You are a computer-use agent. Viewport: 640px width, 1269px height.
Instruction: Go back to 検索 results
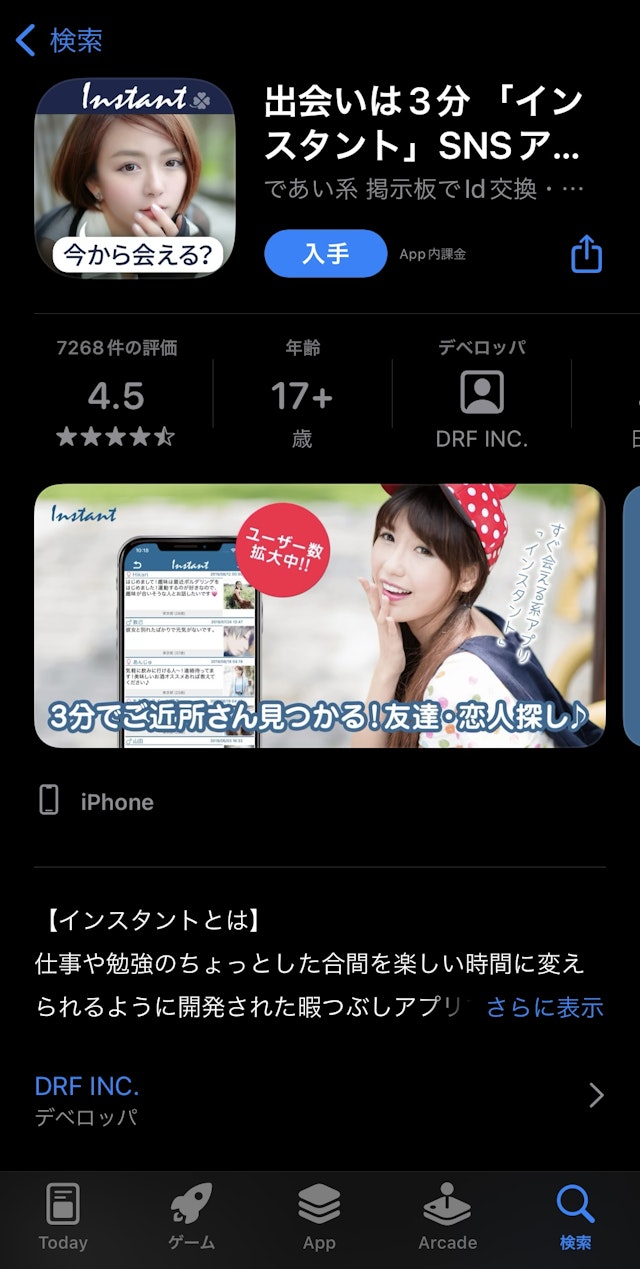60,41
